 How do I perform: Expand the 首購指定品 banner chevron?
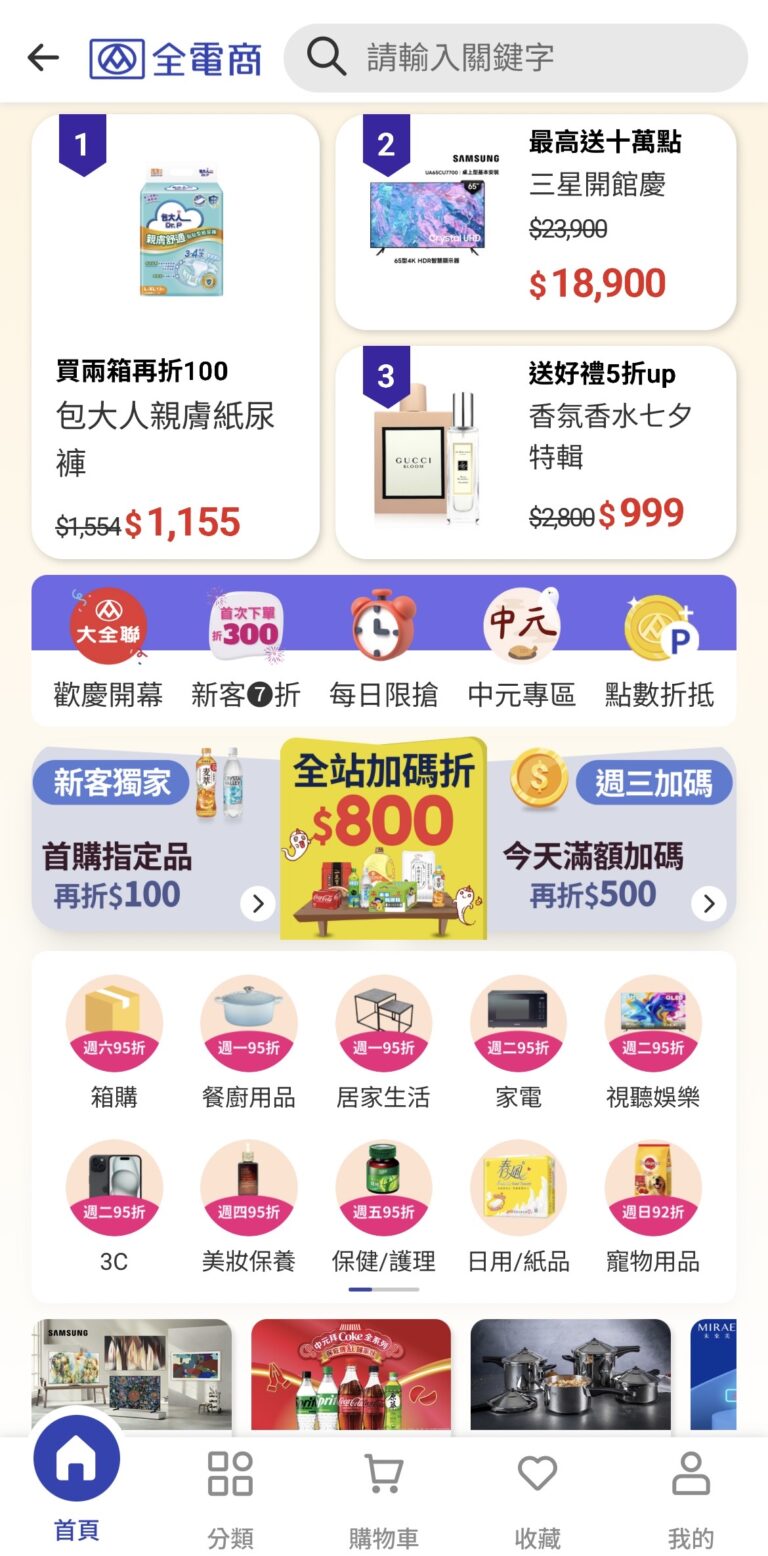(259, 903)
